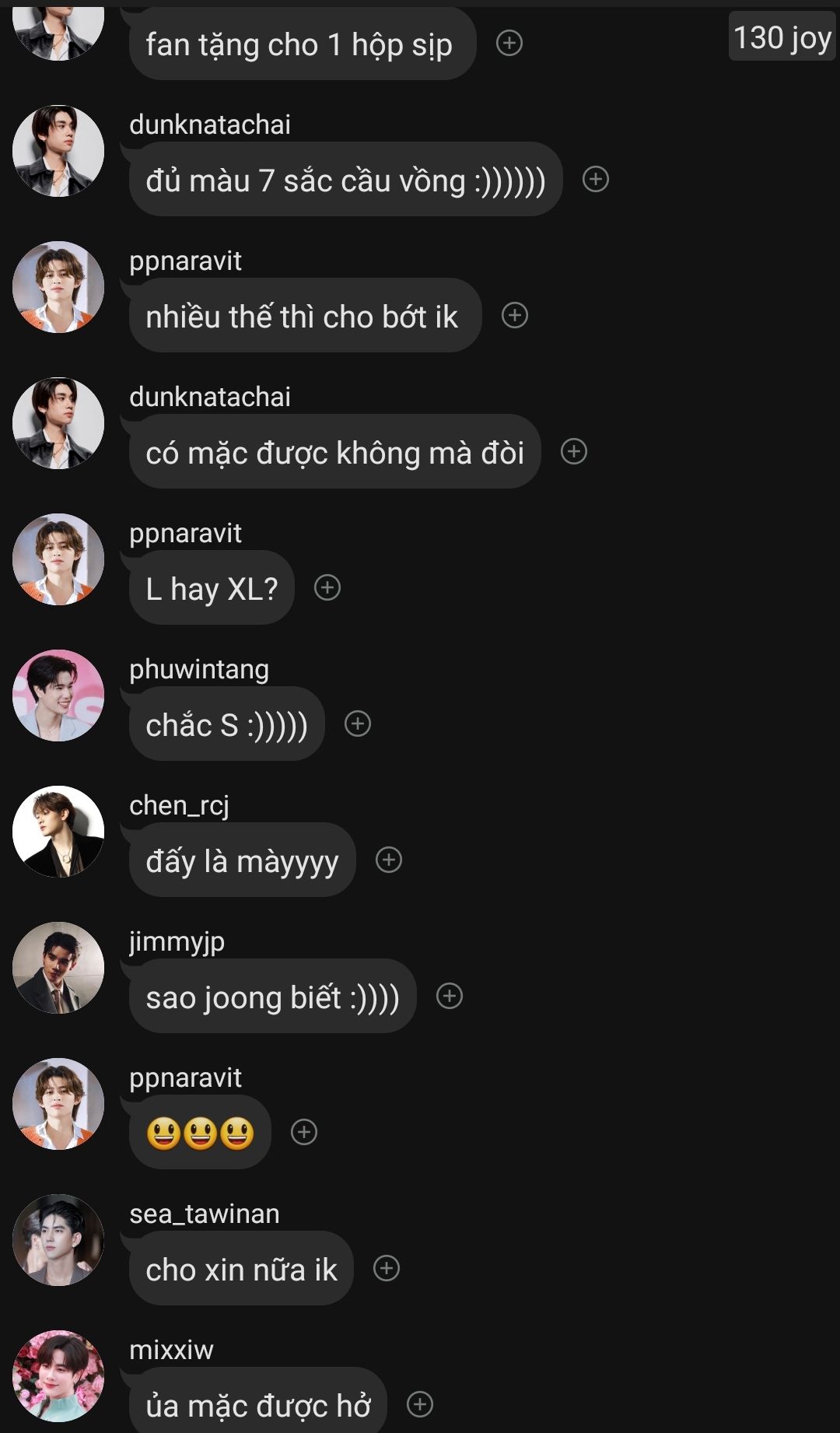Viewport: 840px width, 1433px height.
Task: Add reaction to "có mặc được không mà đòi"
Action: point(574,451)
